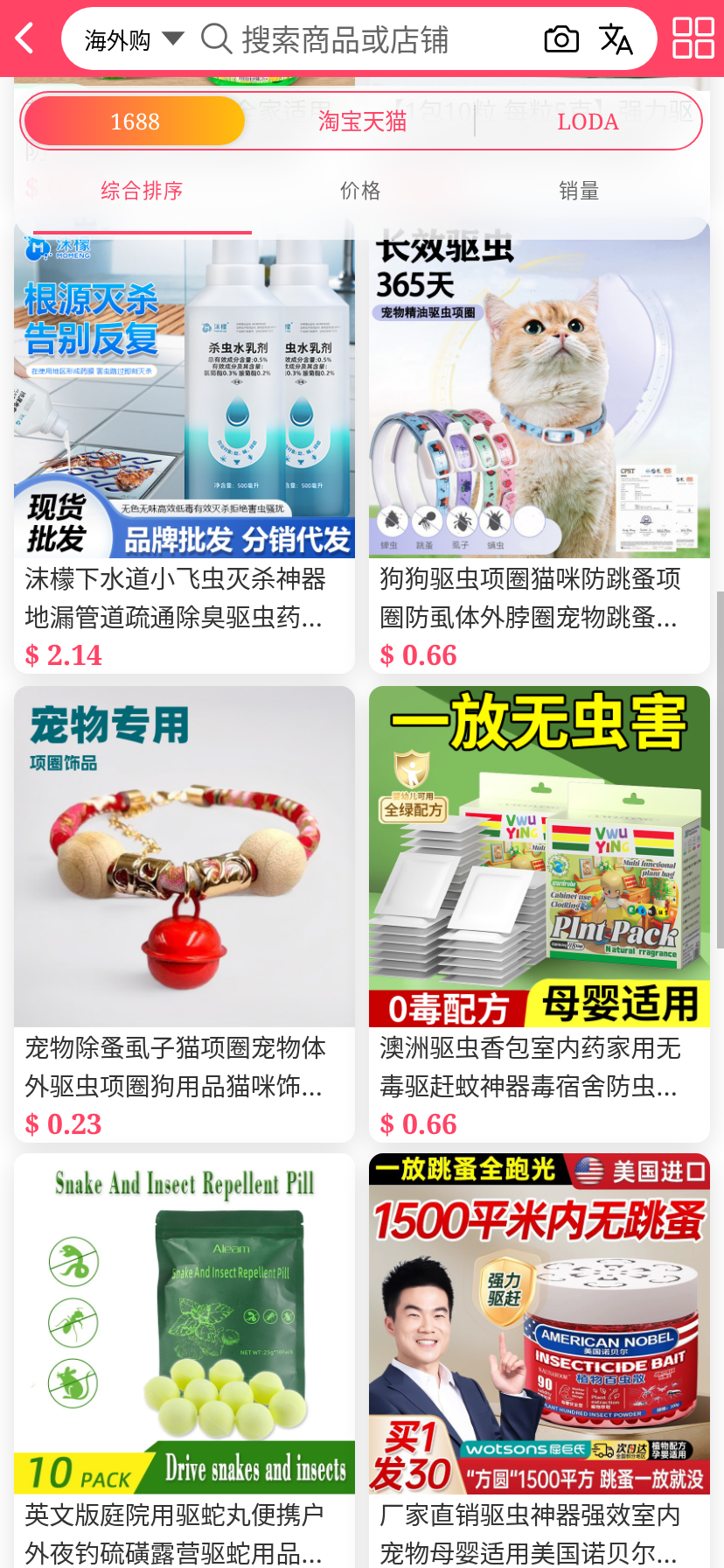Switch to 淘宝天猫 source tab
724x1568 pixels.
(362, 121)
